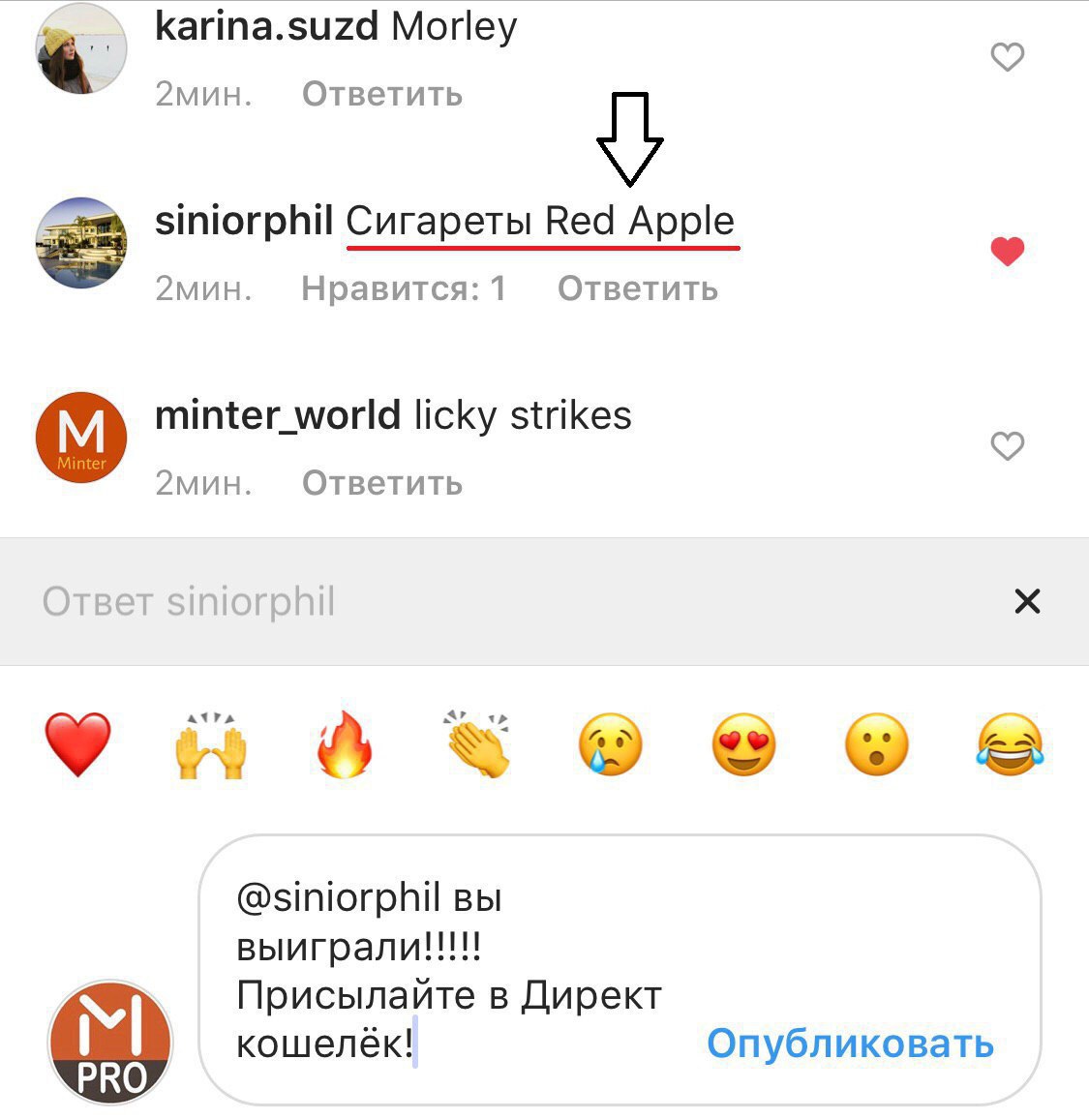Reply to minter_world's comment
This screenshot has width=1089, height=1120.
coord(381,482)
